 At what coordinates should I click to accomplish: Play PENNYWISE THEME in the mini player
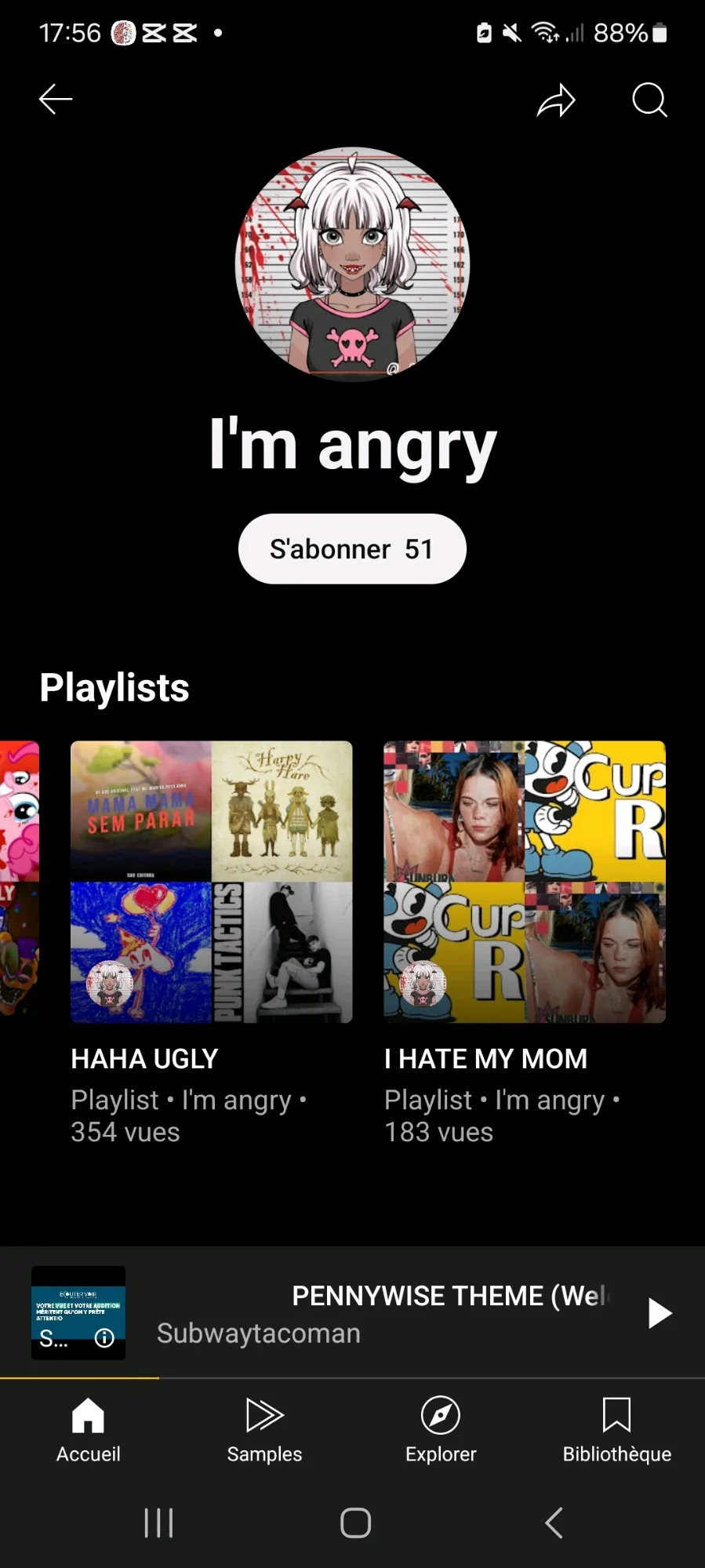point(660,1313)
